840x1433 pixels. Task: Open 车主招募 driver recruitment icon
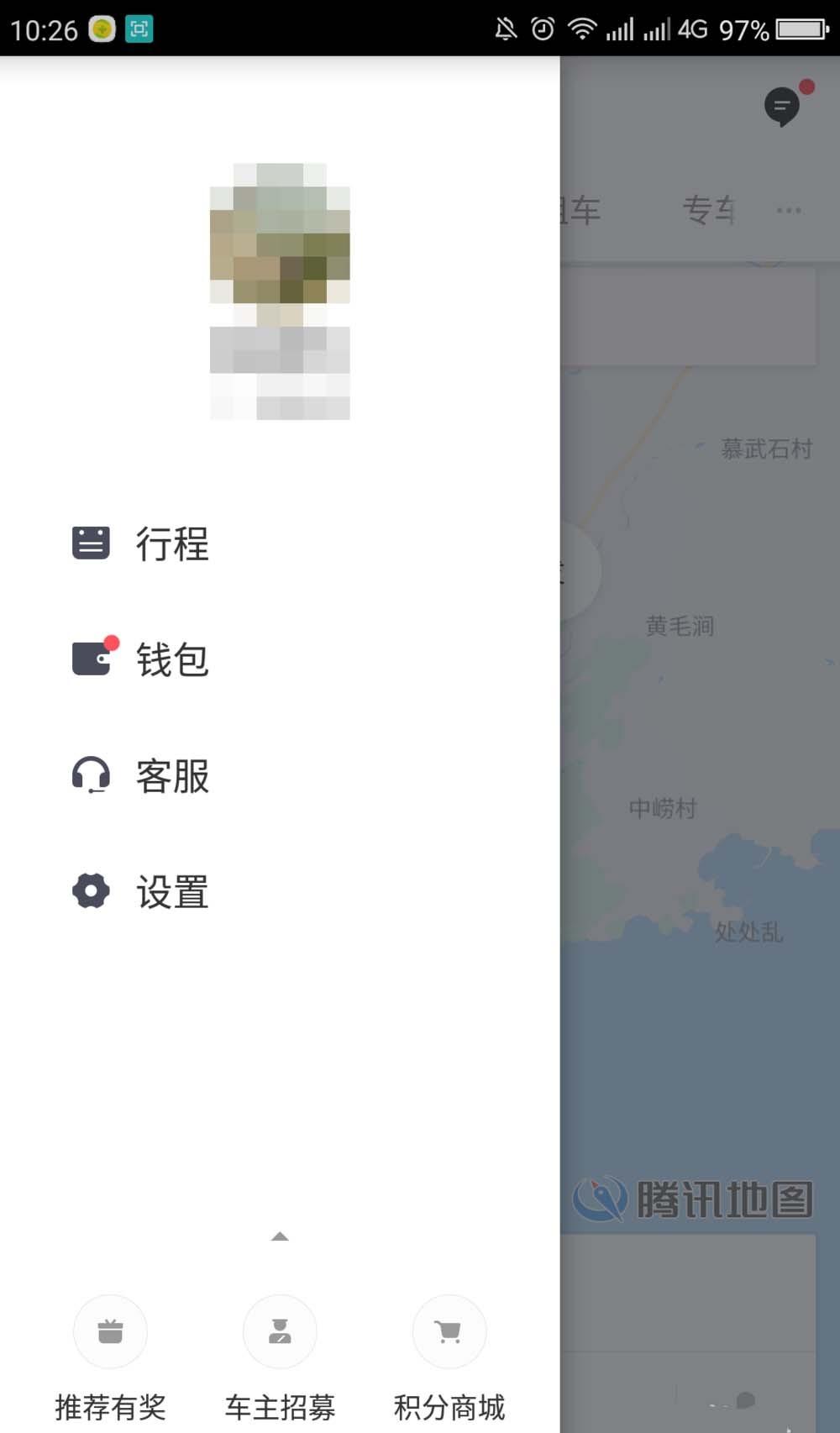click(280, 1332)
